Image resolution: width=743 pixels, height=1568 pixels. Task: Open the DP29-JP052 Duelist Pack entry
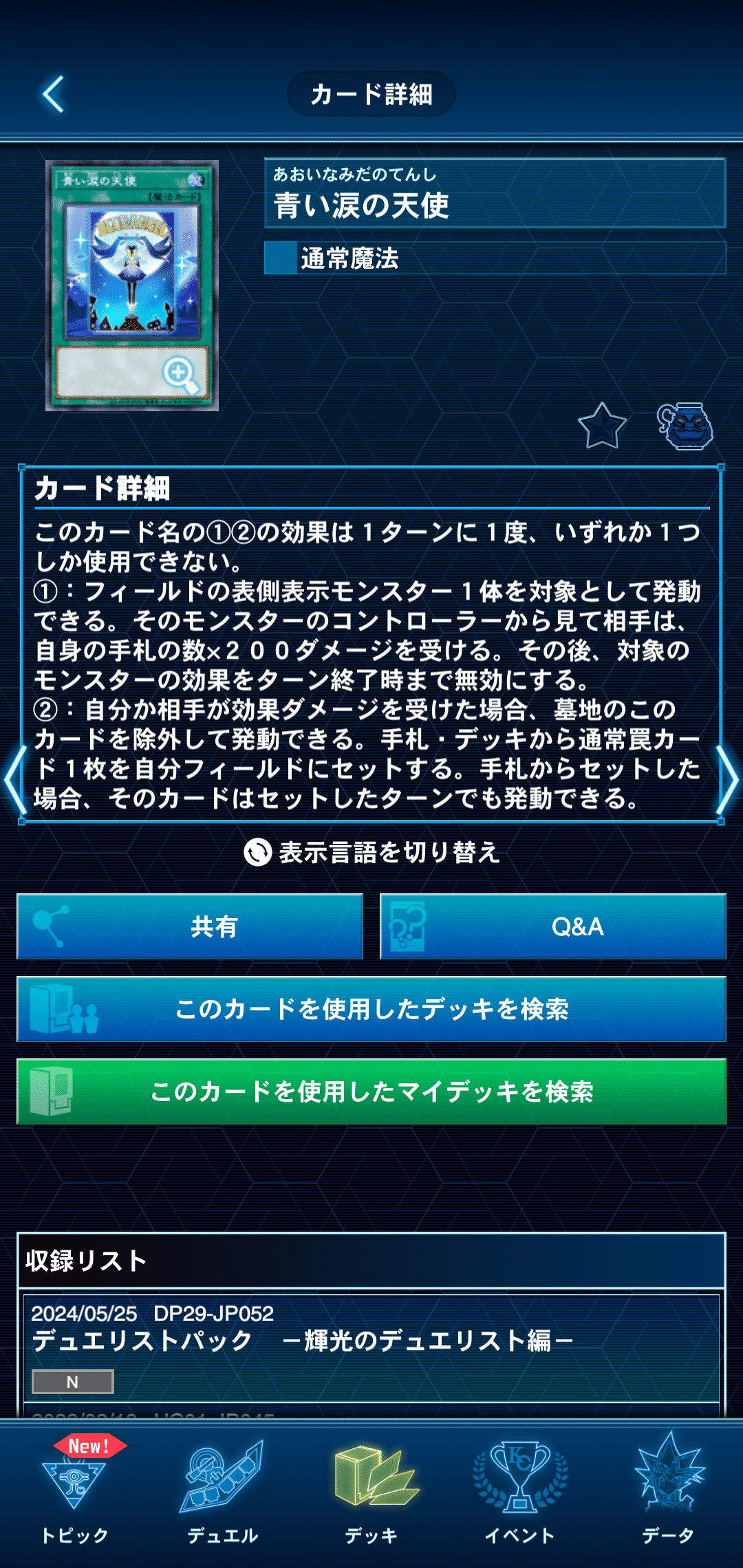pos(371,1348)
